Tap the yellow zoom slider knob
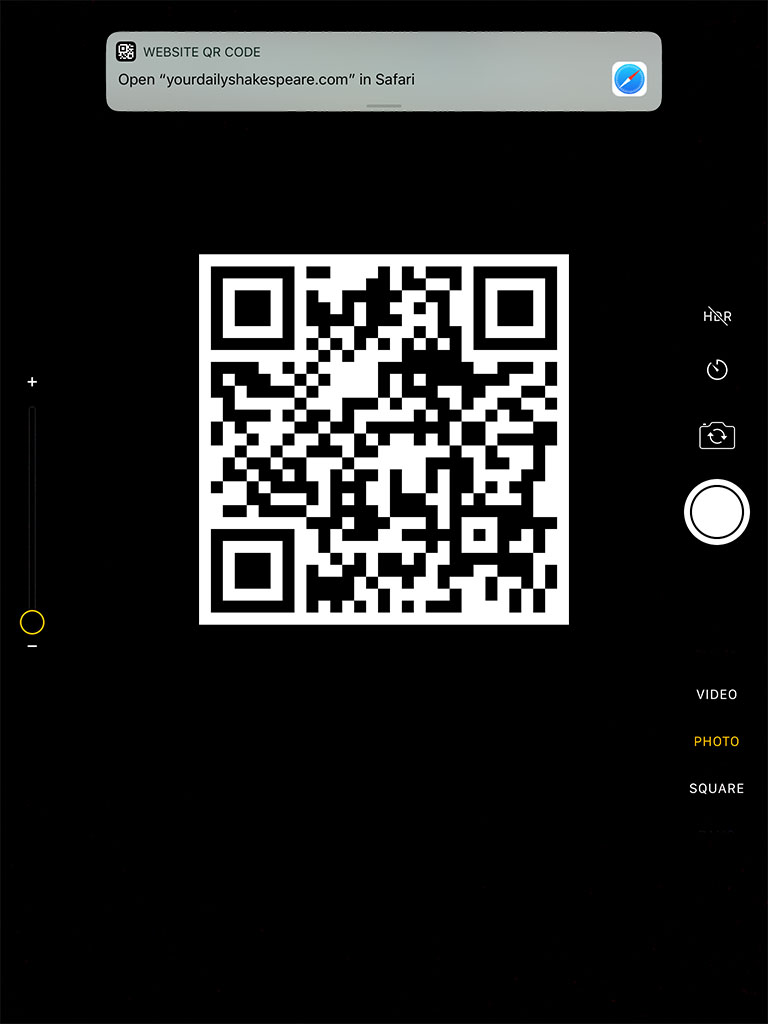 pyautogui.click(x=32, y=623)
